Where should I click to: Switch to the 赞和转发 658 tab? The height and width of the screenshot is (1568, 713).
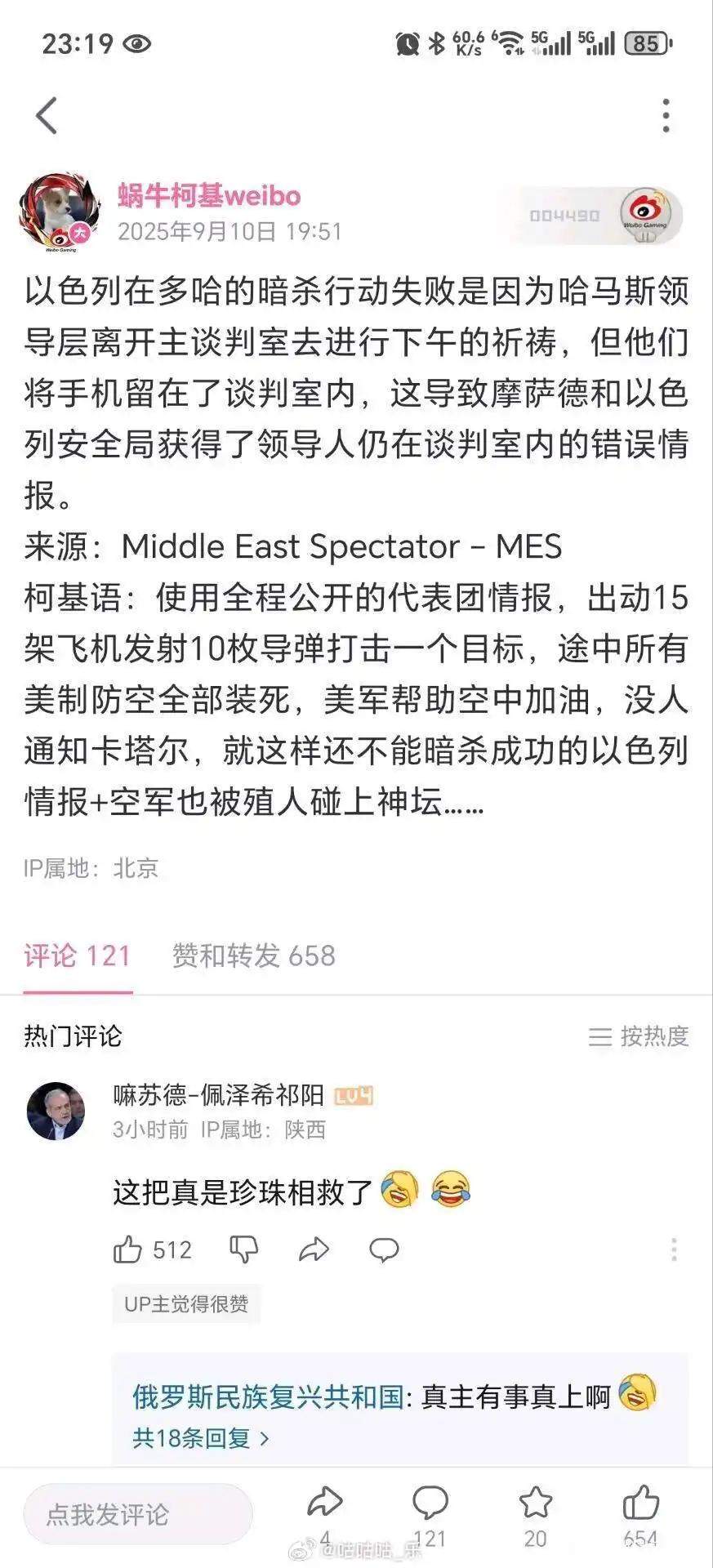pyautogui.click(x=254, y=955)
